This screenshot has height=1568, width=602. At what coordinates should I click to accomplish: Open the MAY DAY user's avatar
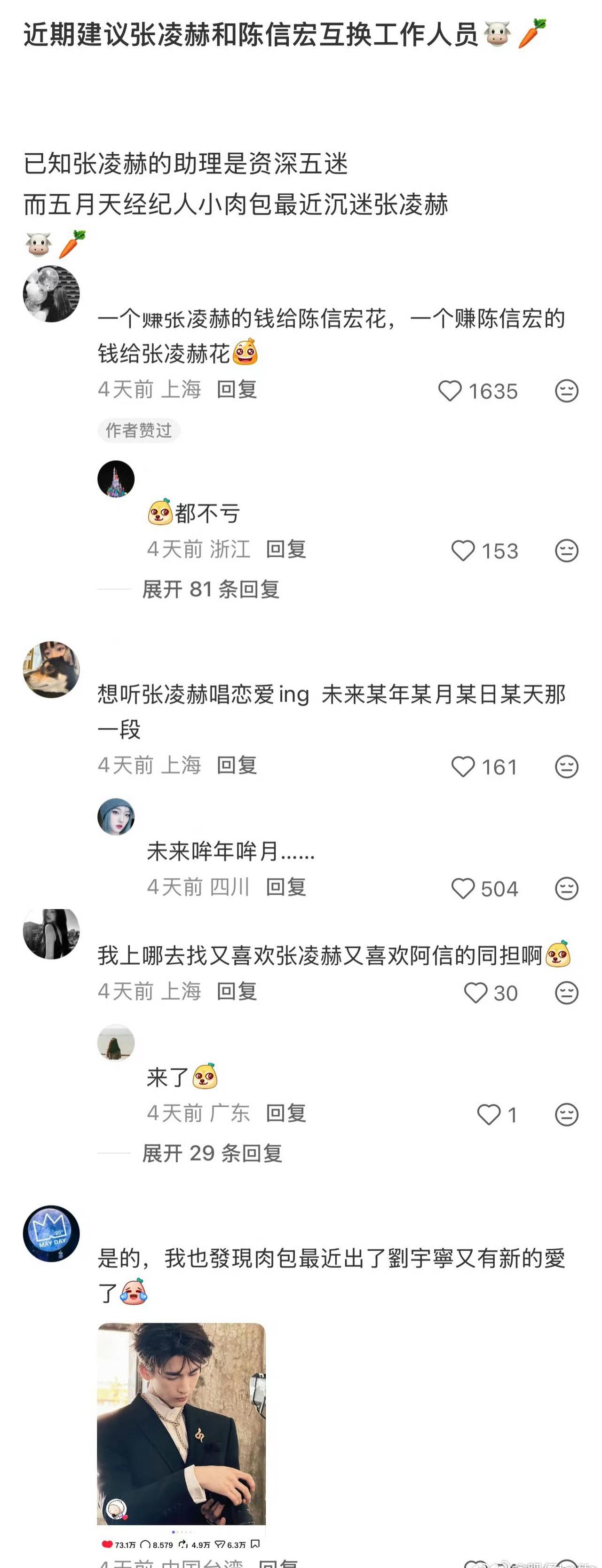point(52,1233)
